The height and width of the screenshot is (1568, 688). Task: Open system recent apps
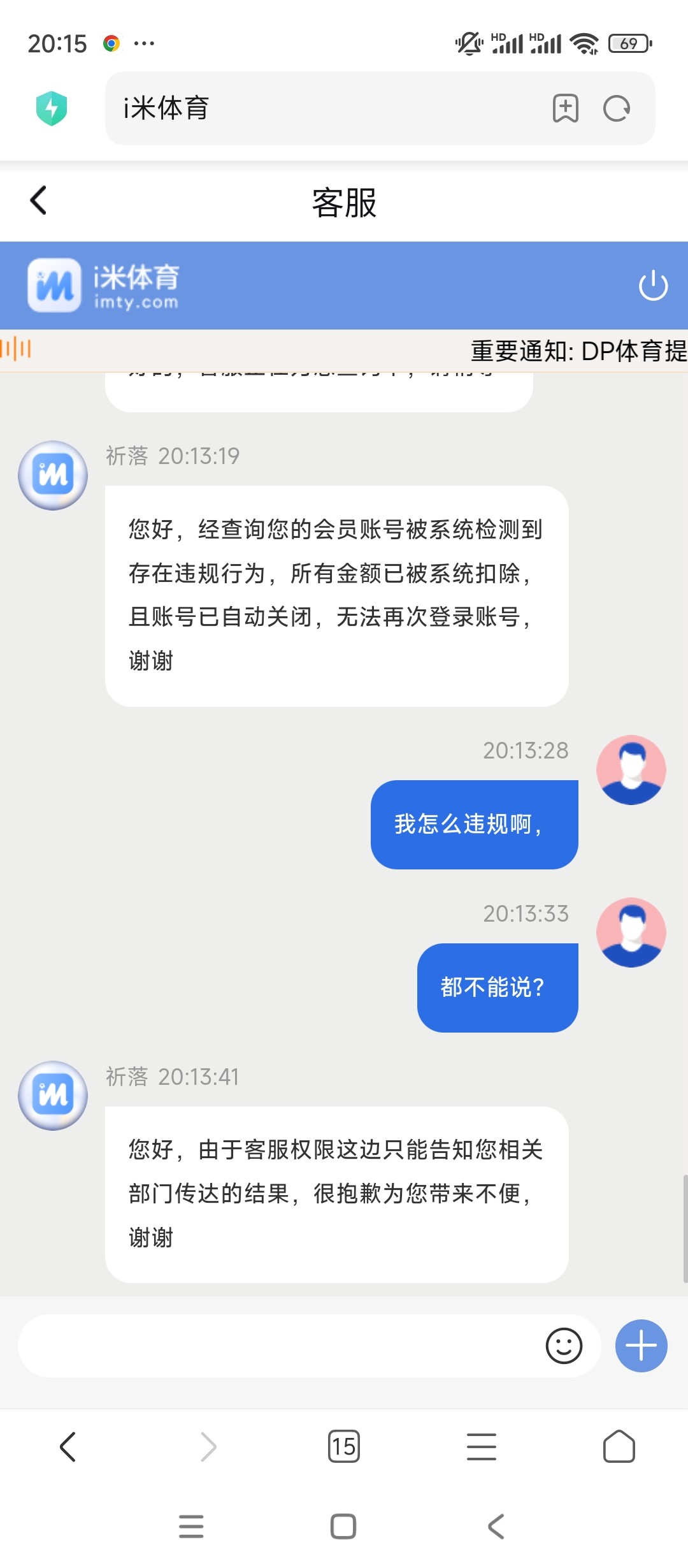coord(191,1527)
